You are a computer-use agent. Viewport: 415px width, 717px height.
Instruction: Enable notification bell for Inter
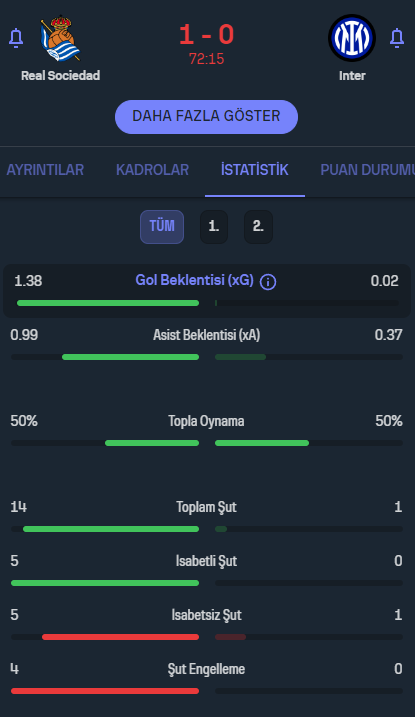397,38
